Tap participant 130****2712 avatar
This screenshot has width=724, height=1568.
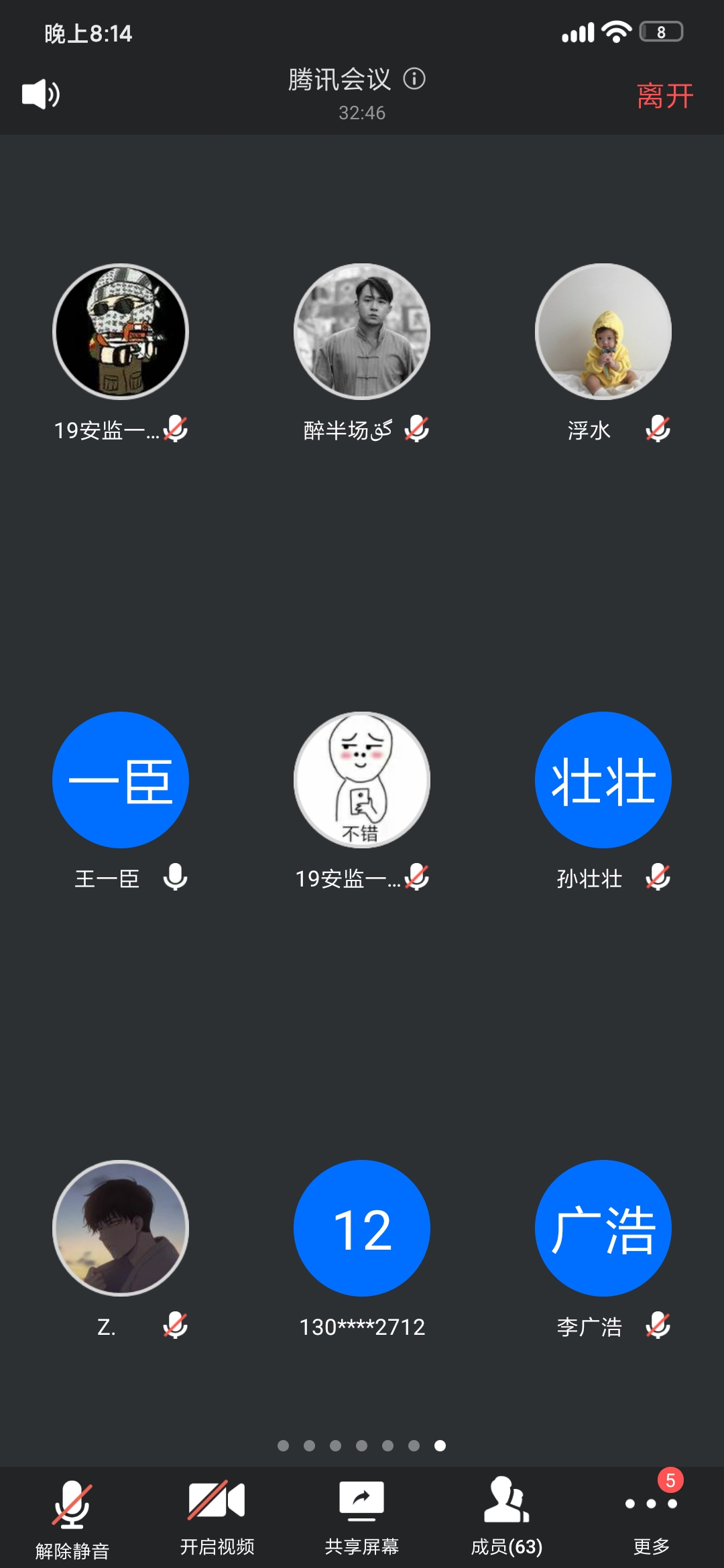[362, 1228]
